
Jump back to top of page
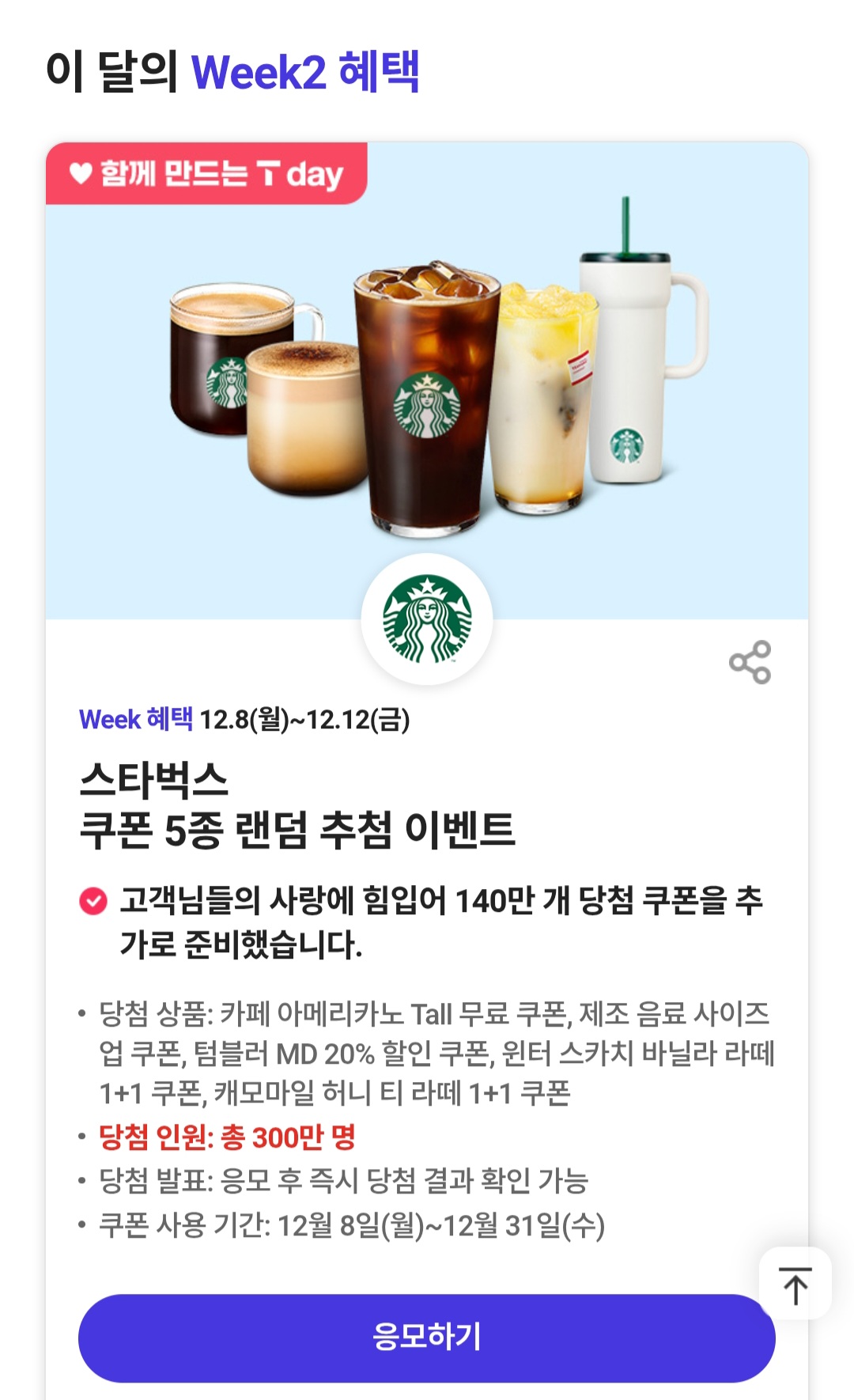click(x=795, y=1285)
